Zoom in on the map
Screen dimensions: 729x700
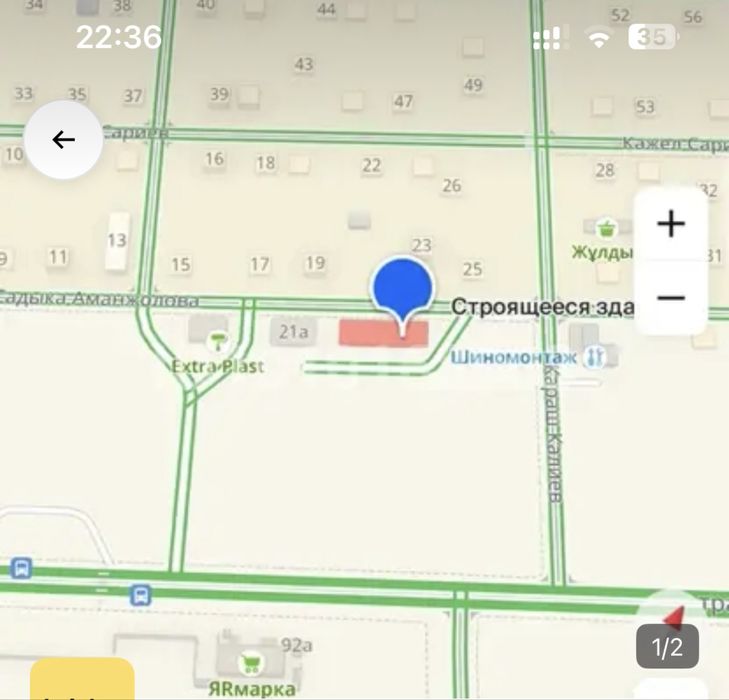click(671, 224)
